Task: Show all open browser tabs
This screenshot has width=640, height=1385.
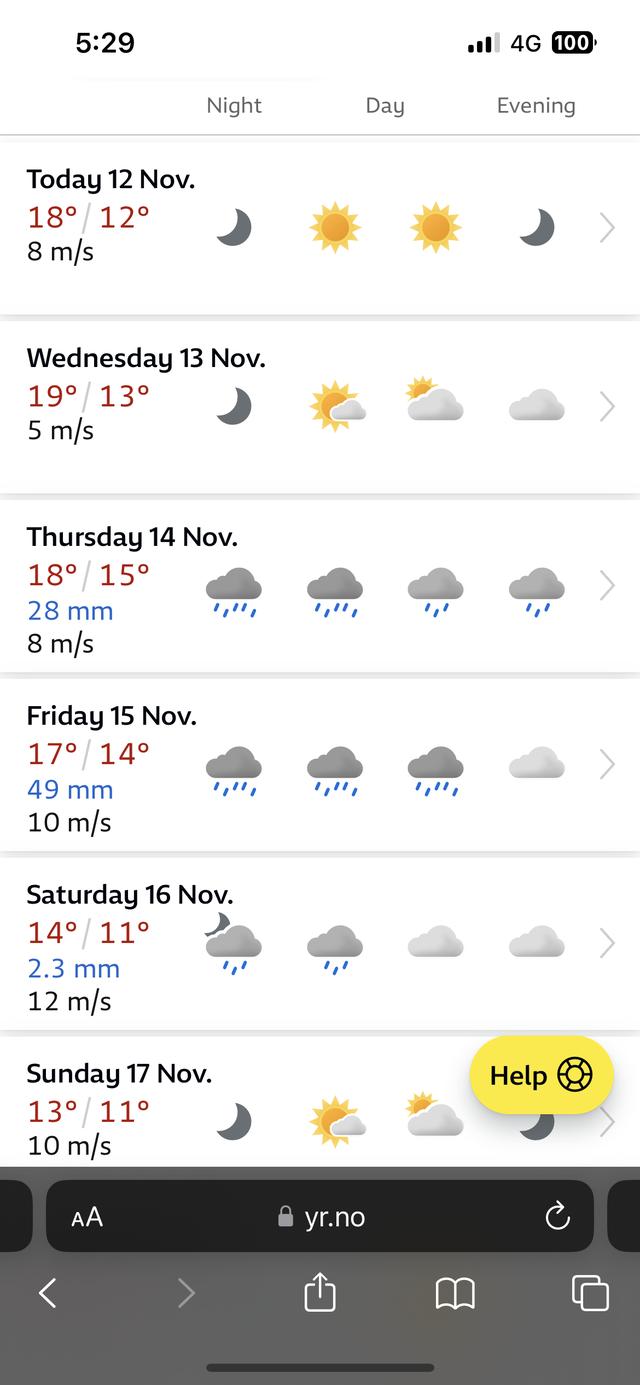Action: 590,1293
